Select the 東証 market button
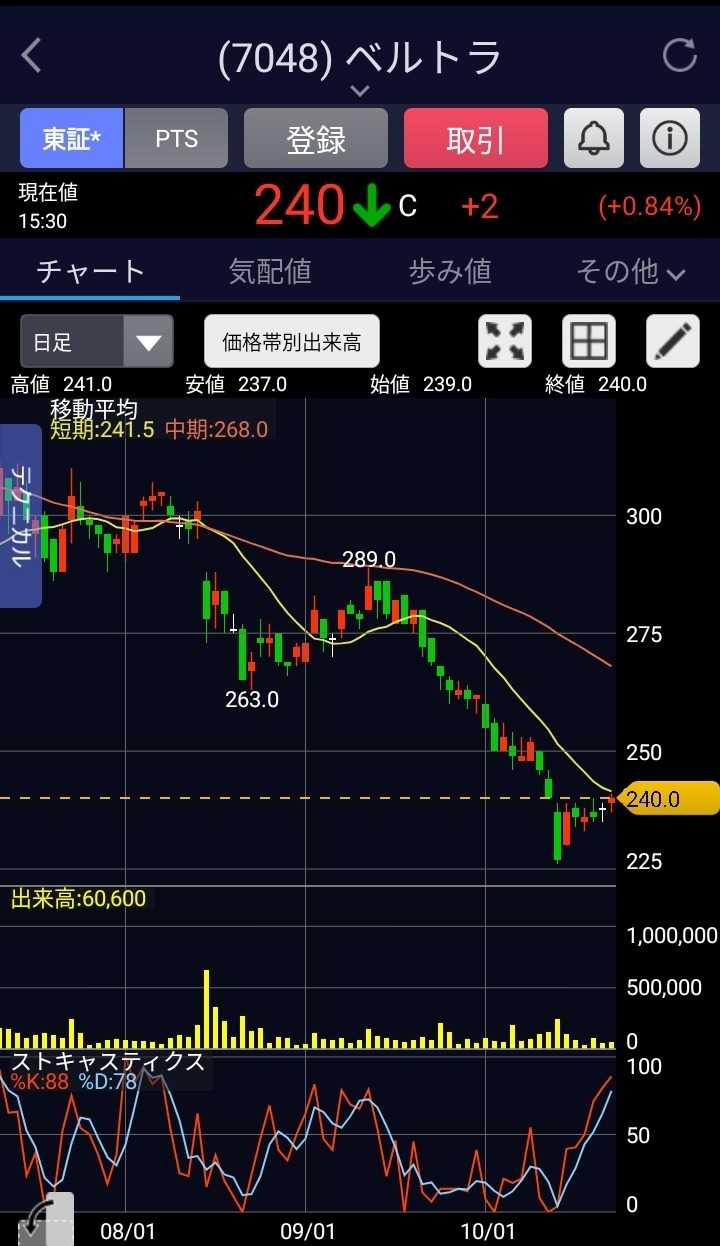This screenshot has height=1246, width=720. (x=72, y=138)
